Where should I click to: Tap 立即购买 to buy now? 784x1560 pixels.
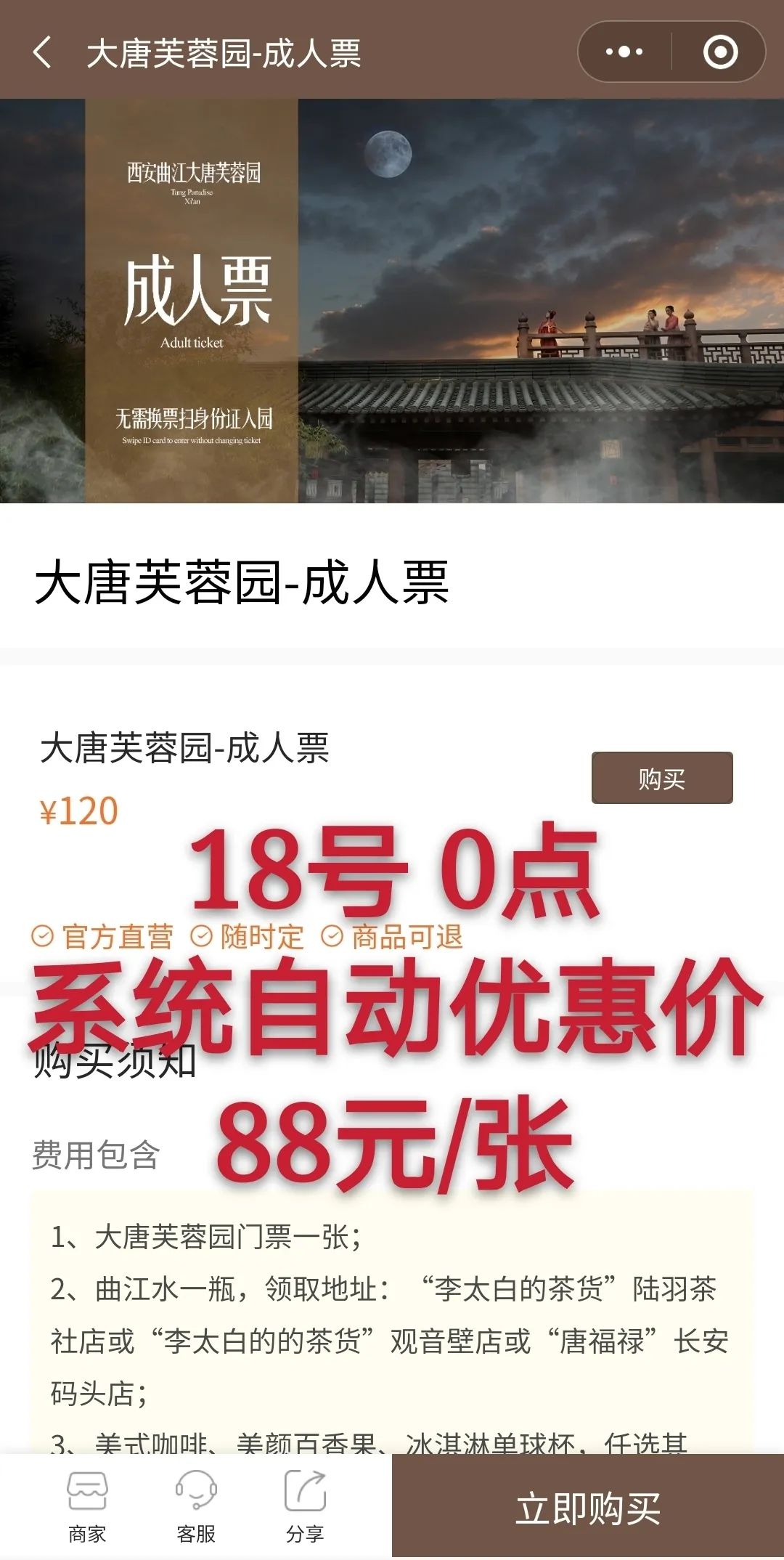[588, 1508]
